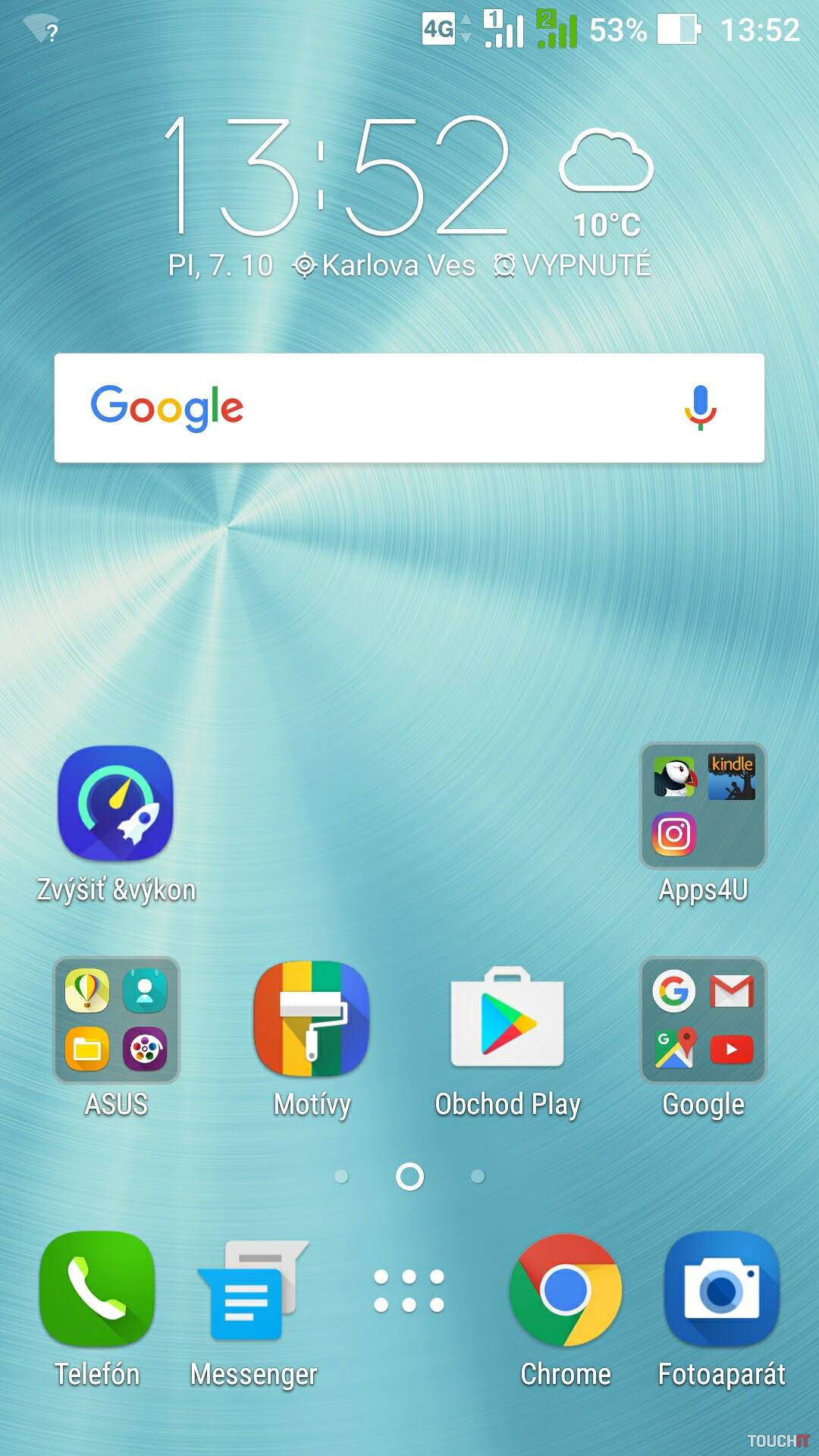This screenshot has width=819, height=1456.
Task: Open the ASUS folder
Action: point(116,1020)
